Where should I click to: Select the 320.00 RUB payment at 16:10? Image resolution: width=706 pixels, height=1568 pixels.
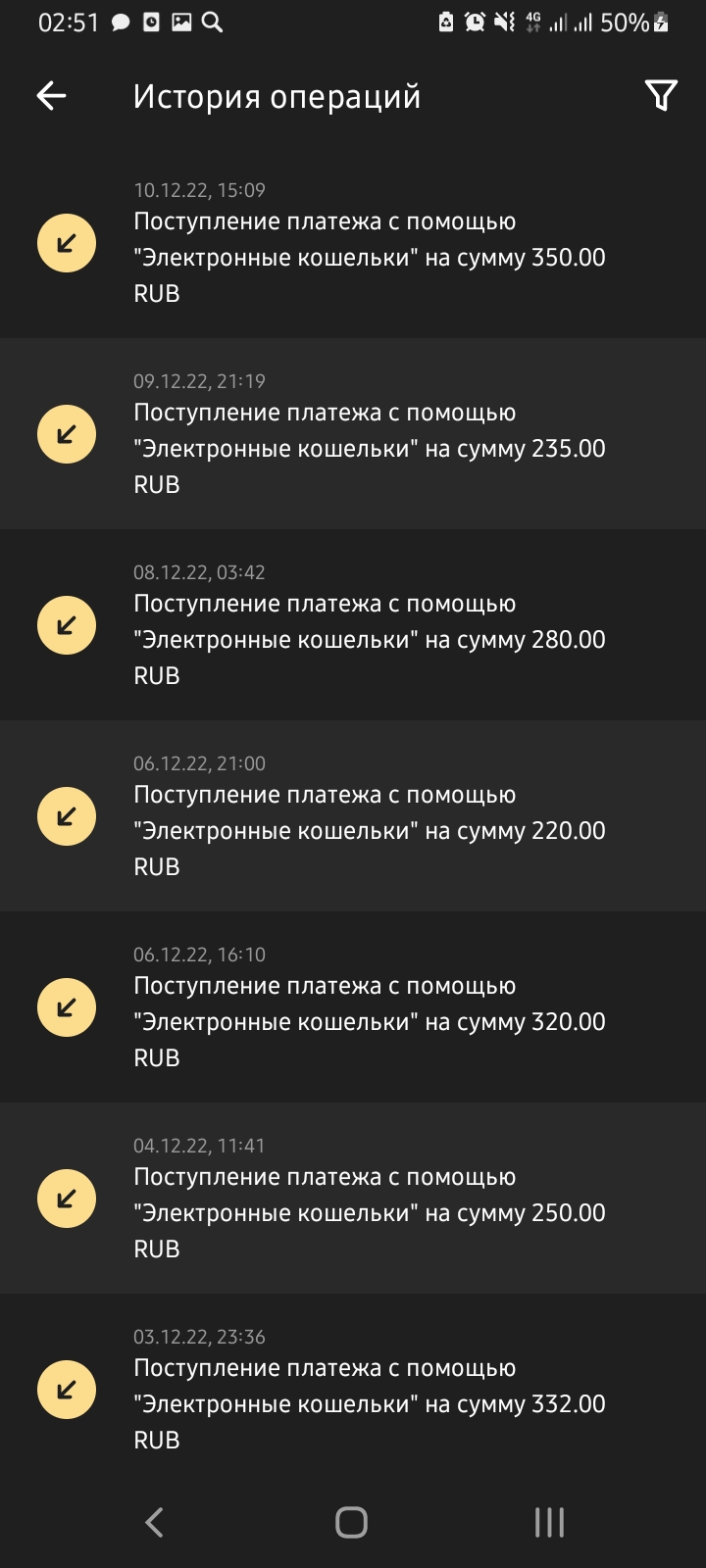353,1007
